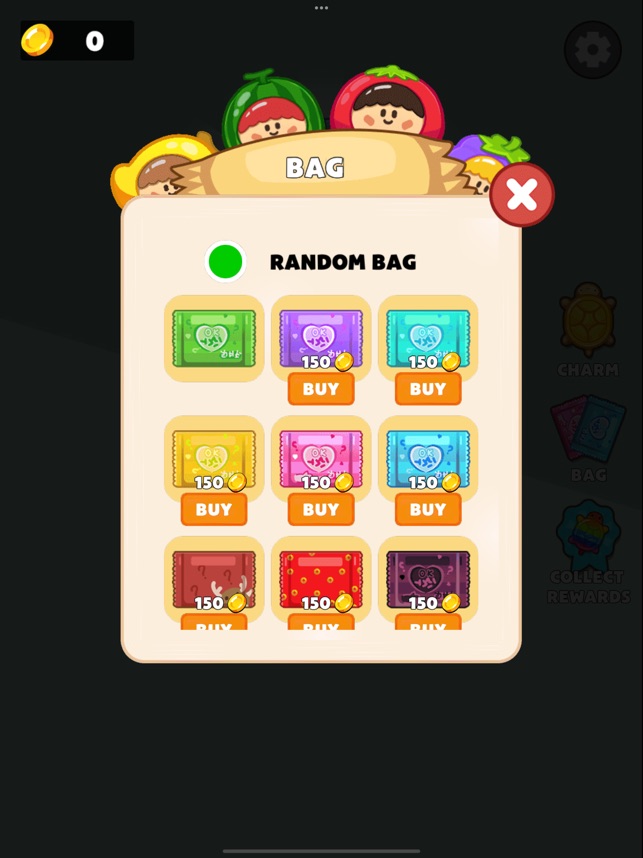Select the dark red reindeer bag
The height and width of the screenshot is (858, 643).
214,578
